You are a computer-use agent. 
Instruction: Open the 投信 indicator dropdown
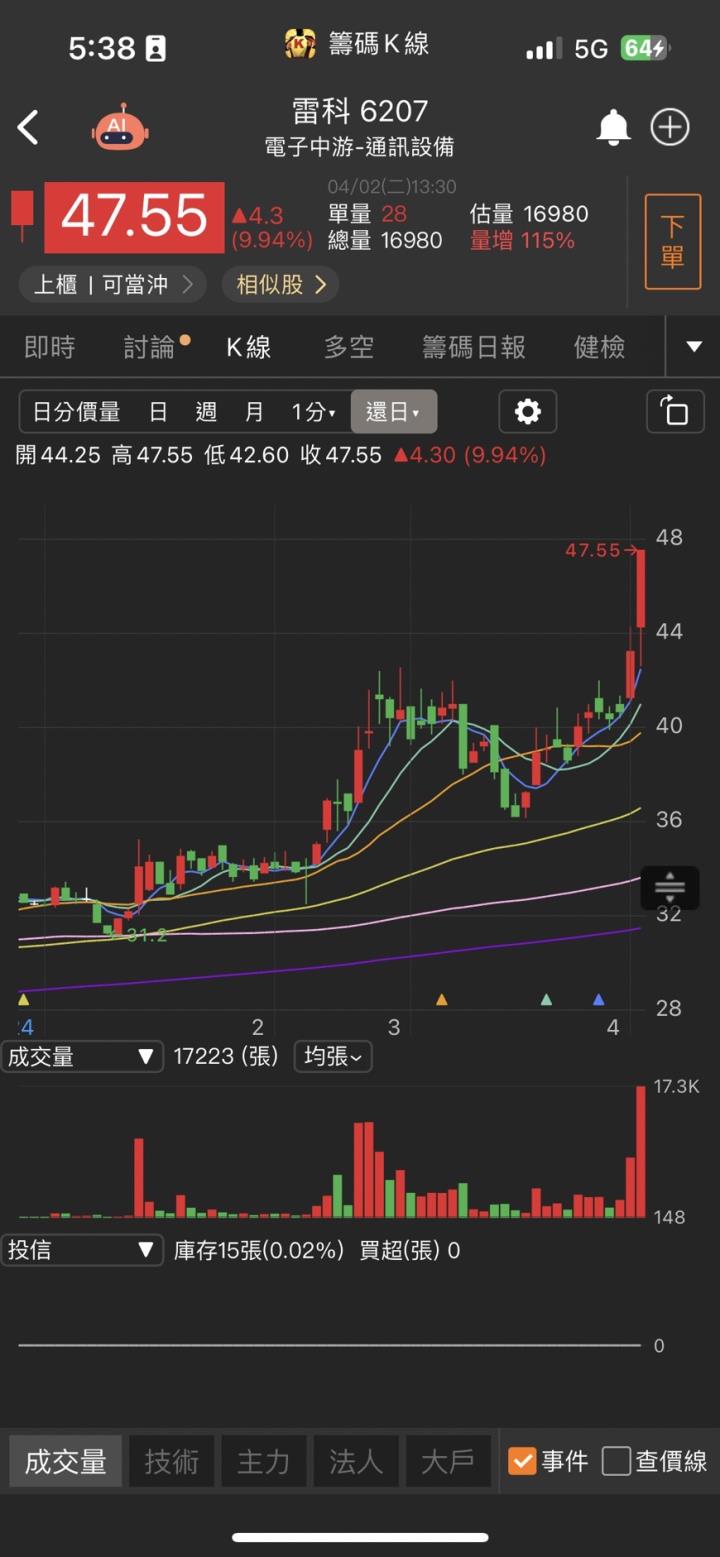[82, 1249]
